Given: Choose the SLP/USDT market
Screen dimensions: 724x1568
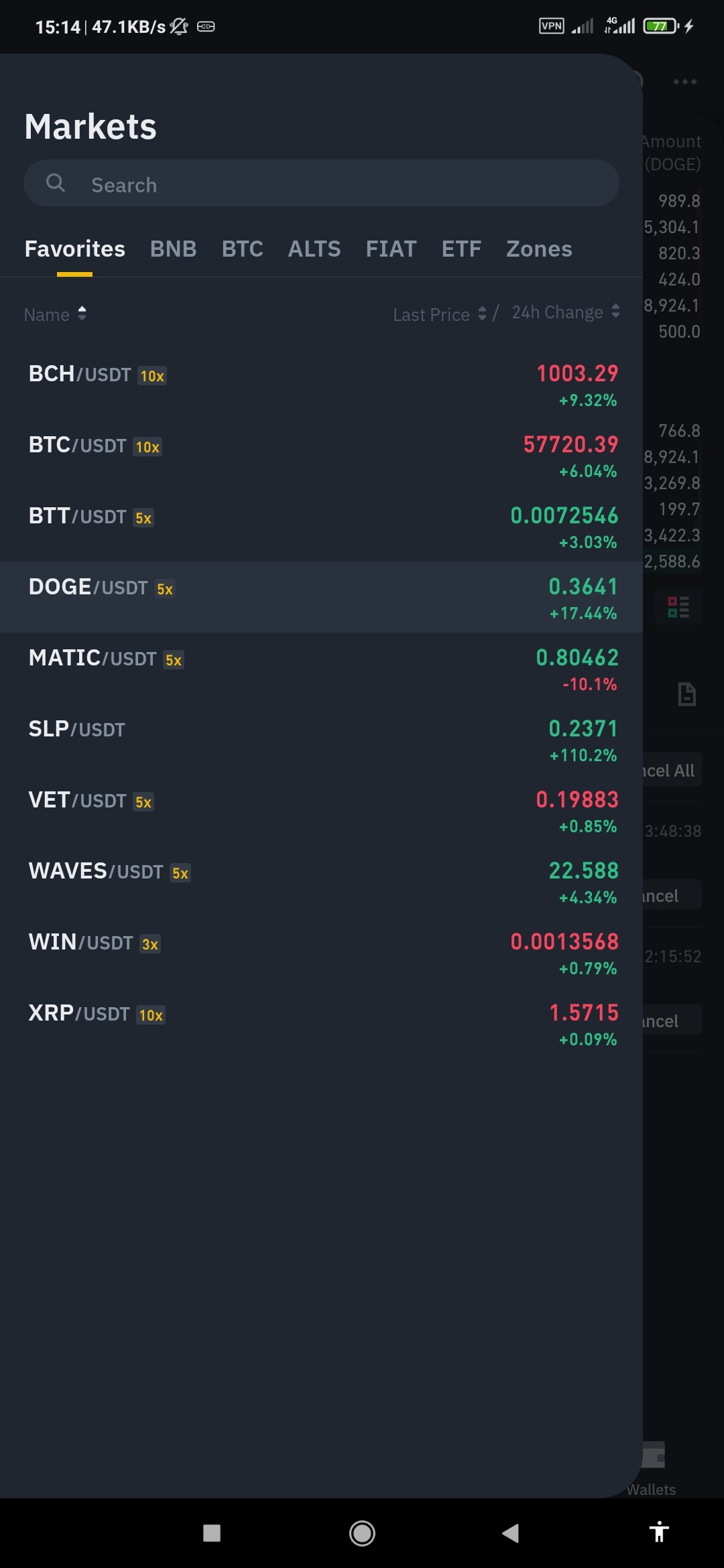Looking at the screenshot, I should (321, 739).
